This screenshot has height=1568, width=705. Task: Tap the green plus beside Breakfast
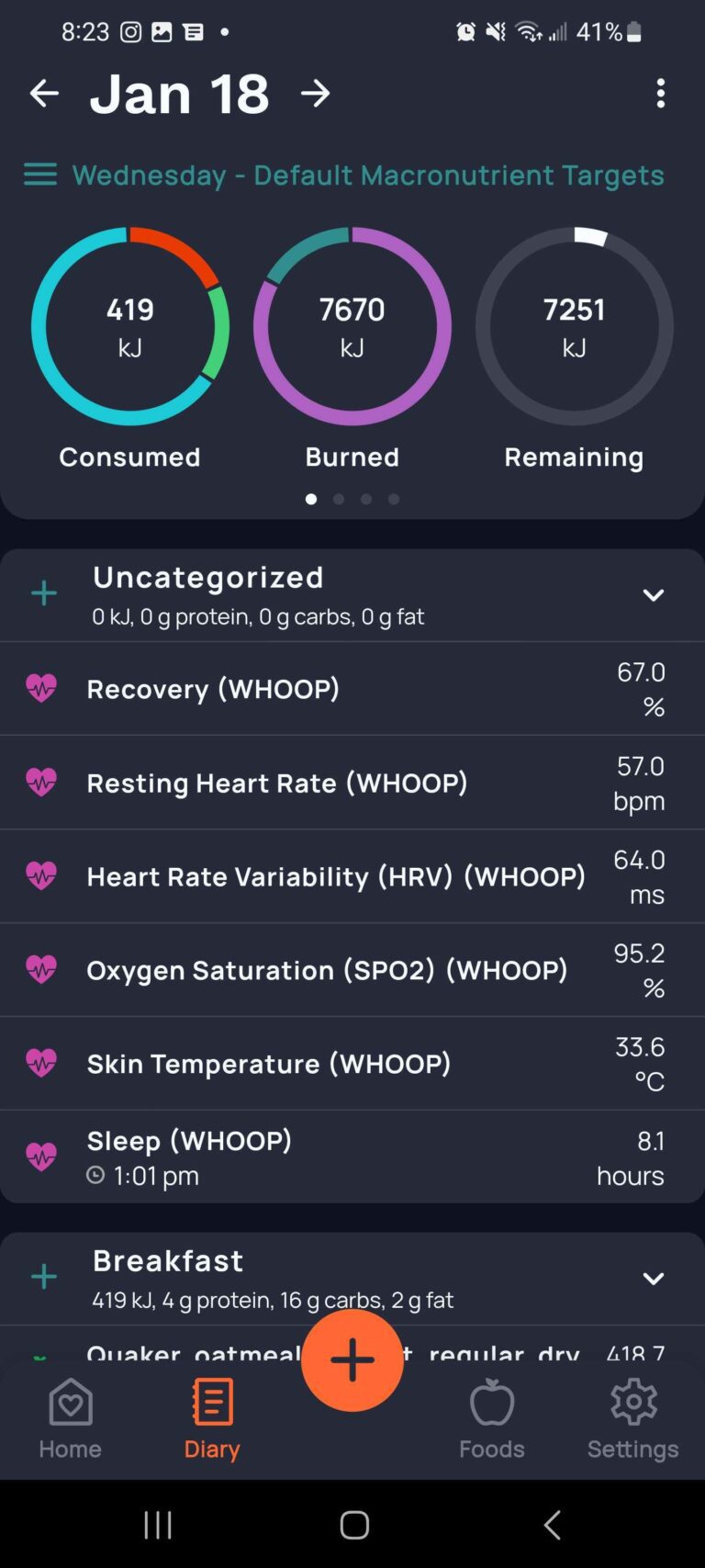coord(43,1276)
